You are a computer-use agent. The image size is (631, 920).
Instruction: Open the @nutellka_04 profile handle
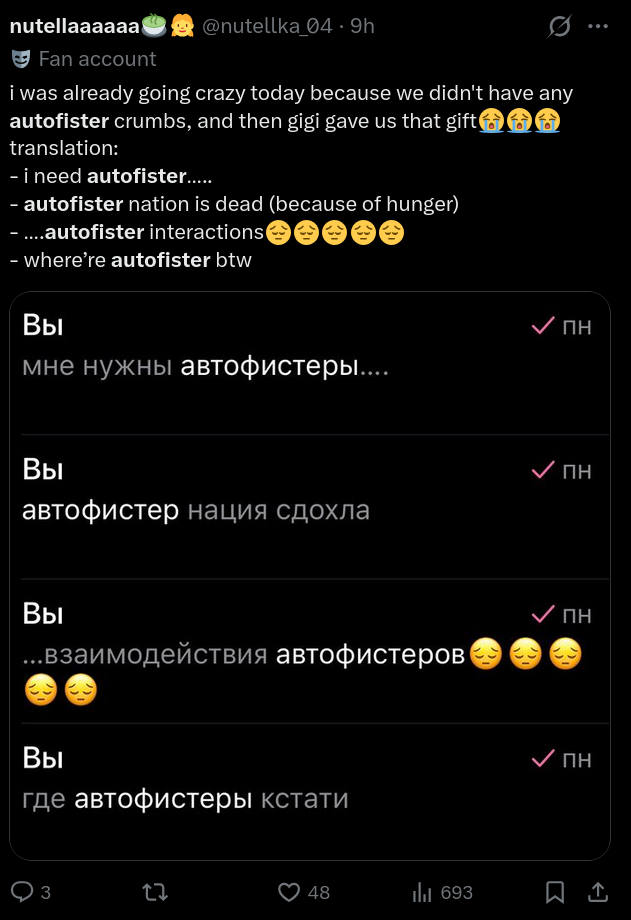coord(267,26)
